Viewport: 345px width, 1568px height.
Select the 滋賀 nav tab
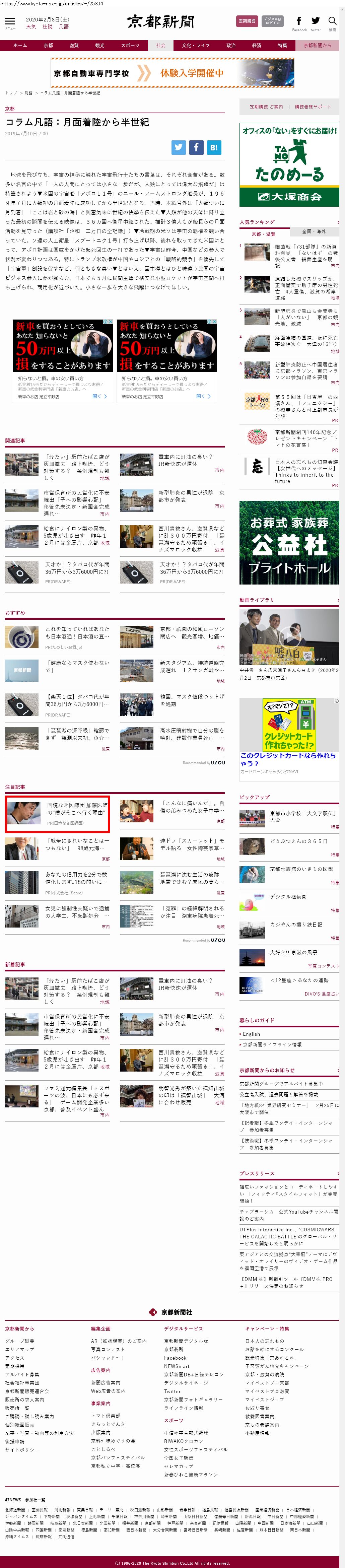click(x=74, y=46)
